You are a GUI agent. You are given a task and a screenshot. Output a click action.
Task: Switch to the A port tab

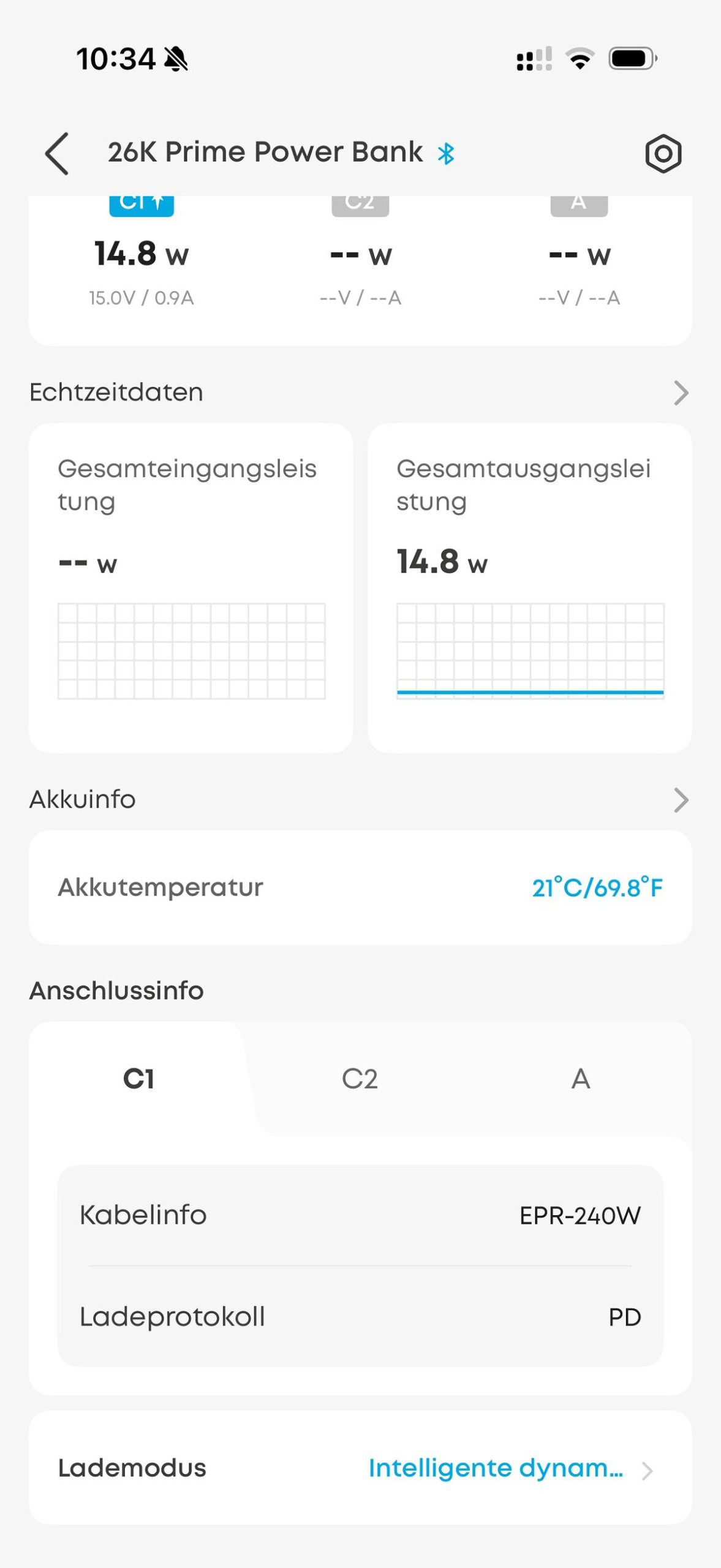(x=580, y=1079)
